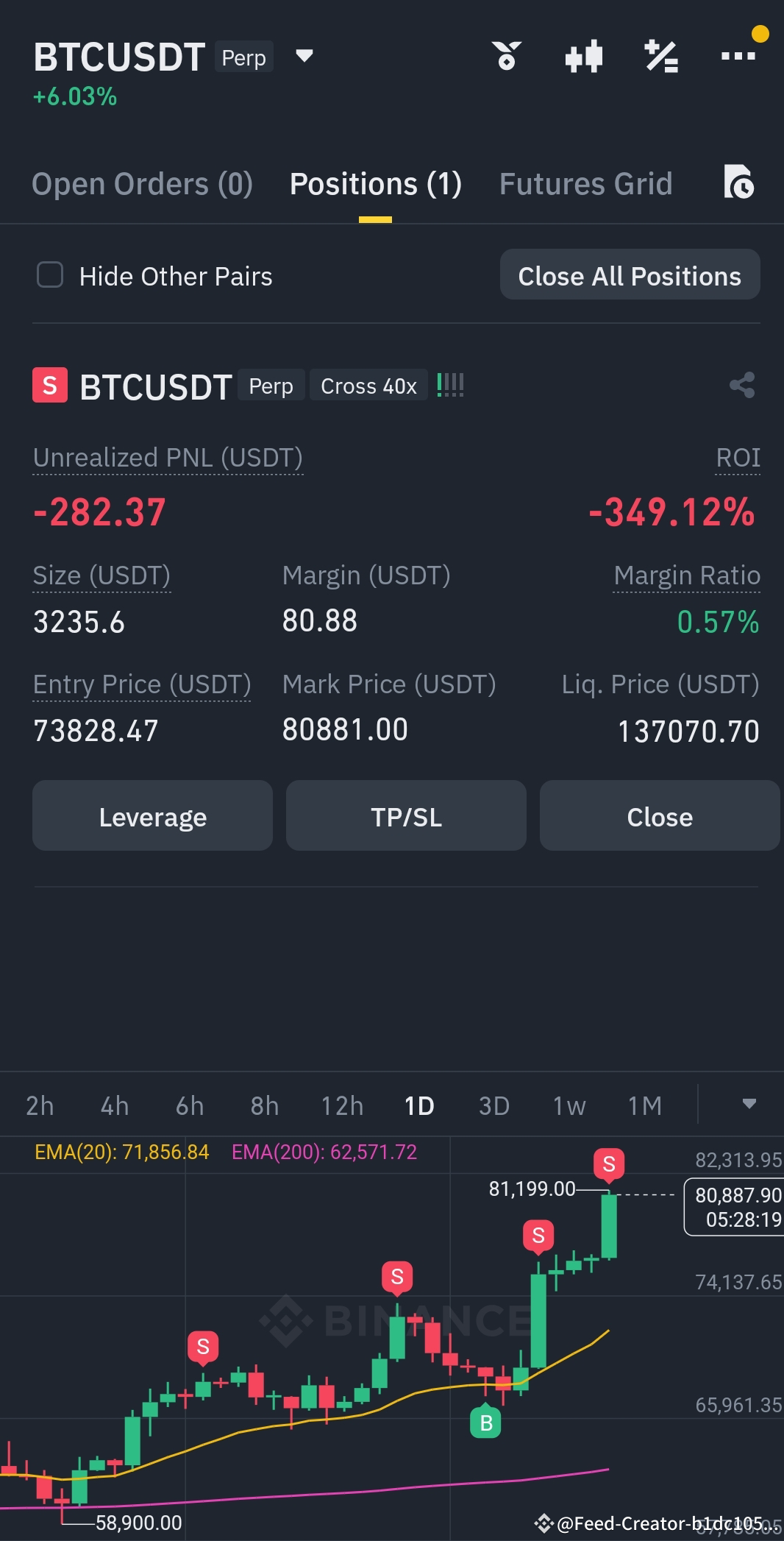Viewport: 784px width, 1541px height.
Task: Click the trading data icon in top toolbar
Action: [x=506, y=56]
